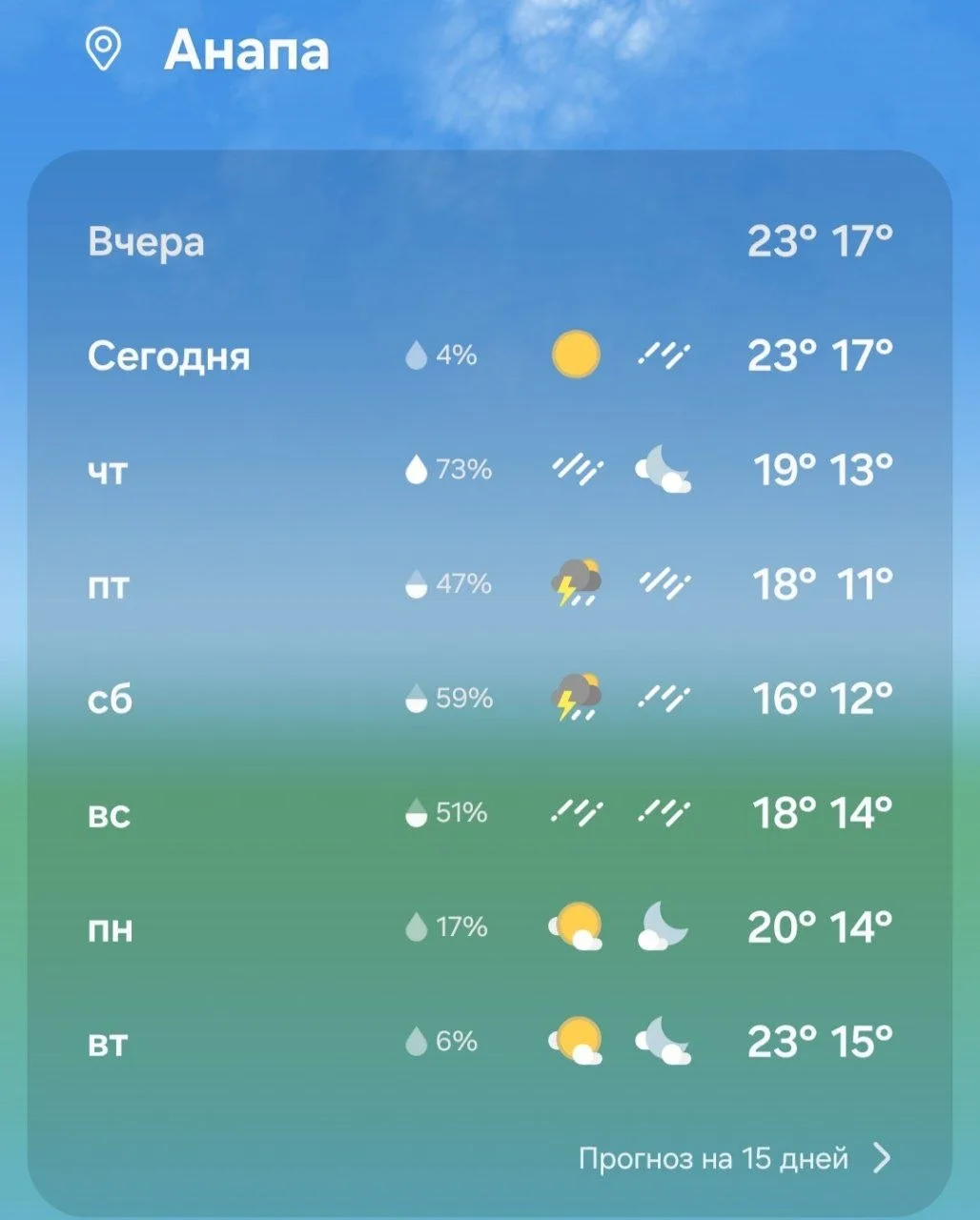Open the Сегодня forecast row

click(490, 356)
